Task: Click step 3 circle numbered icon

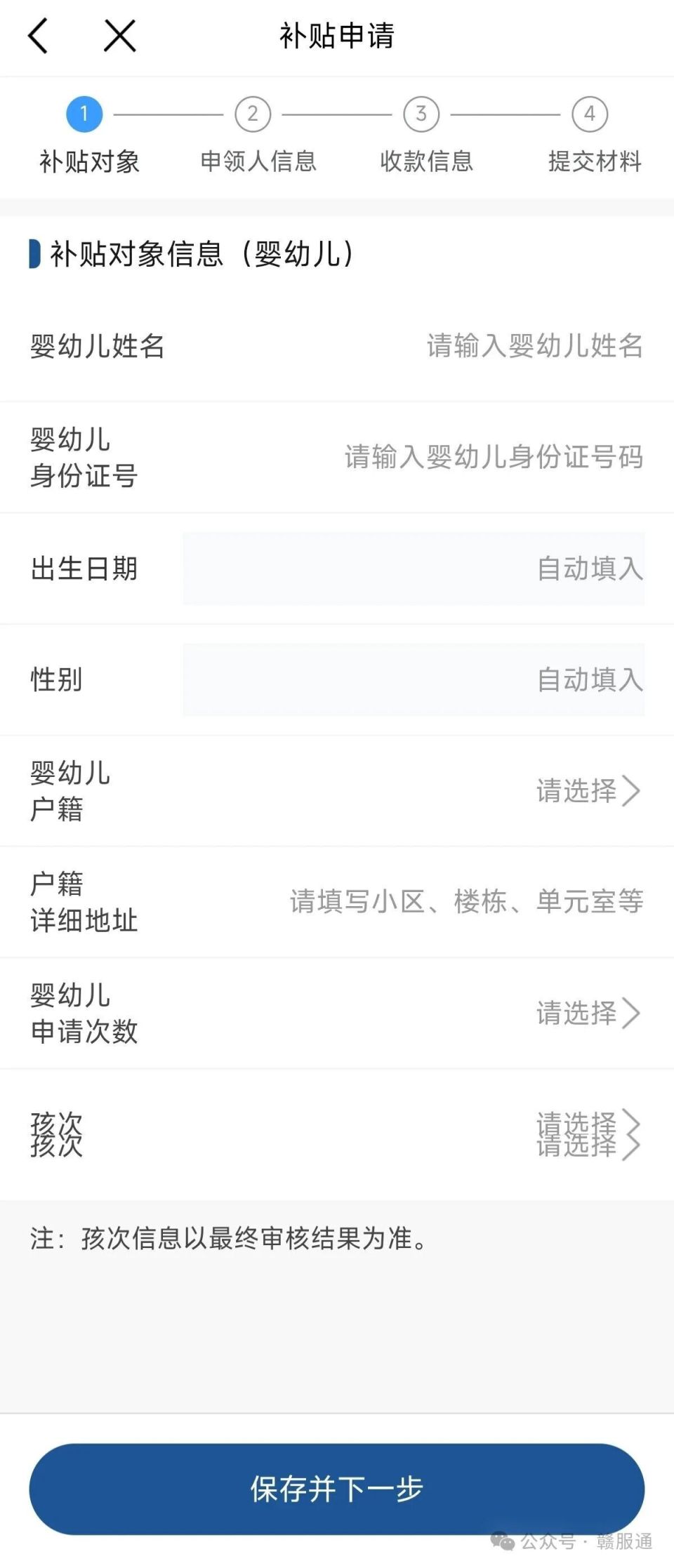Action: pyautogui.click(x=422, y=114)
